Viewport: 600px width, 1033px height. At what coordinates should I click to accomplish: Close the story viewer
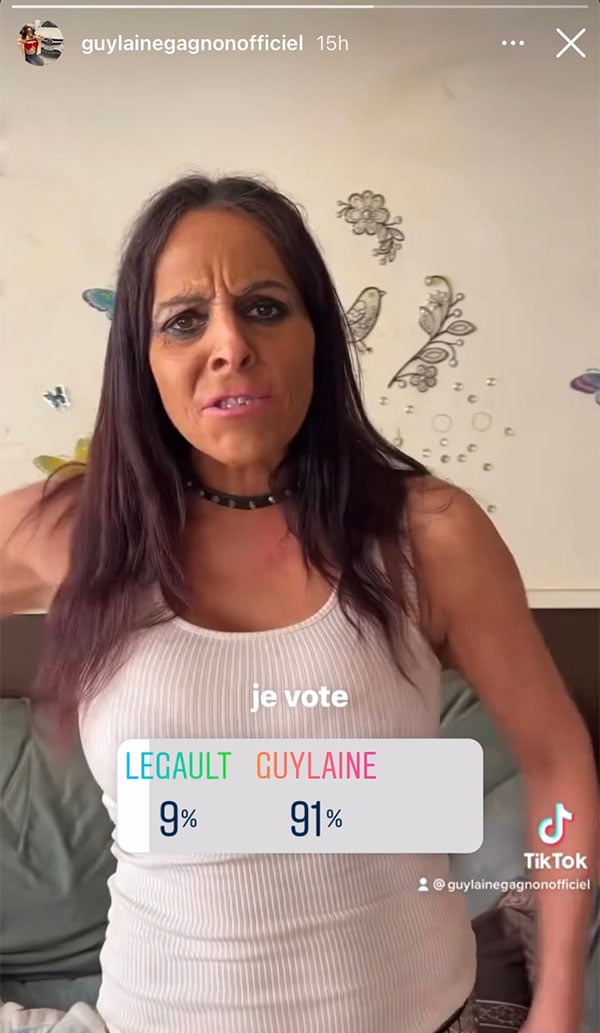pos(571,43)
